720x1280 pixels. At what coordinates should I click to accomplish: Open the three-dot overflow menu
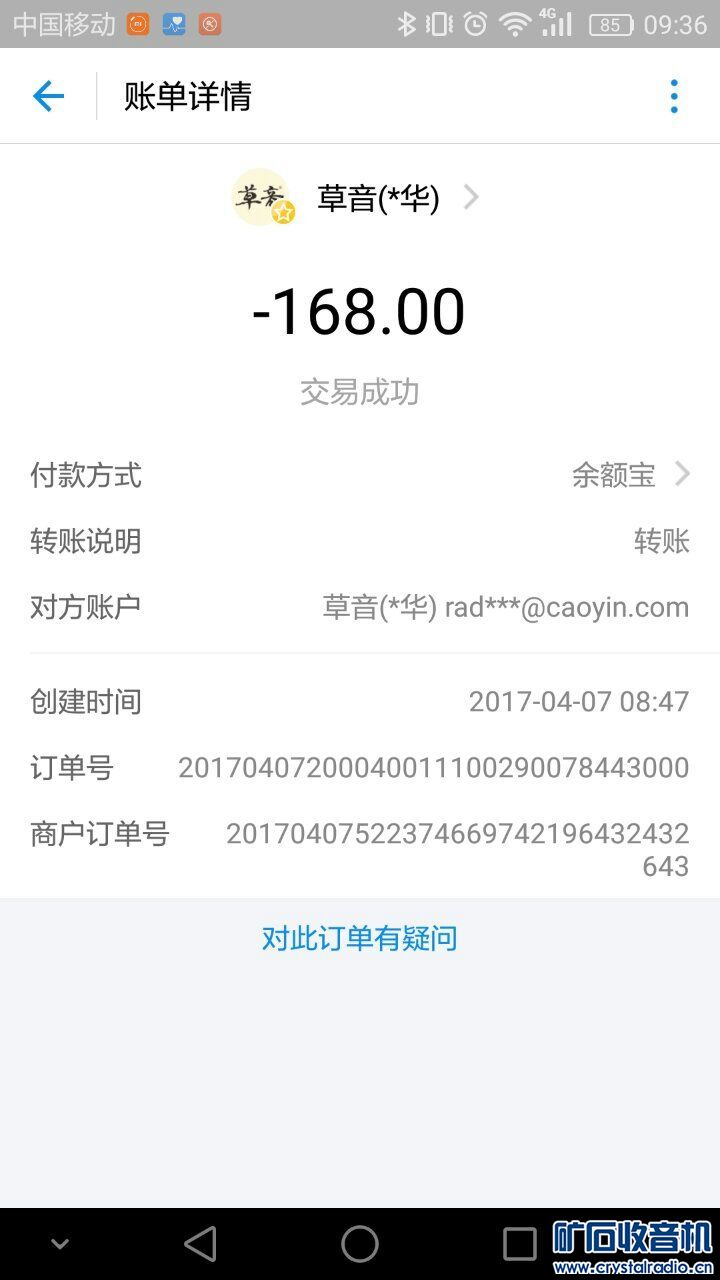[674, 96]
